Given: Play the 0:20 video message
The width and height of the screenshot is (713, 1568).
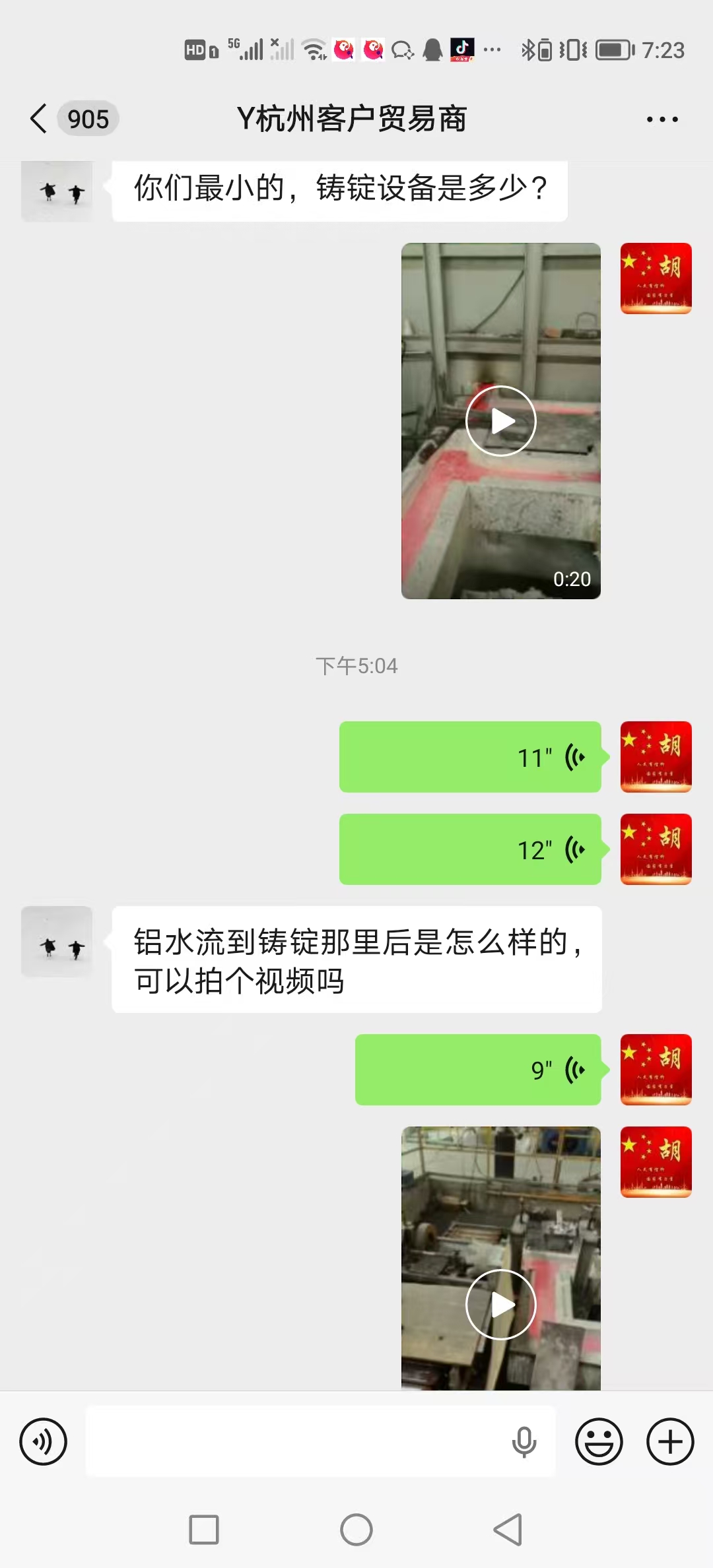Looking at the screenshot, I should [x=500, y=420].
